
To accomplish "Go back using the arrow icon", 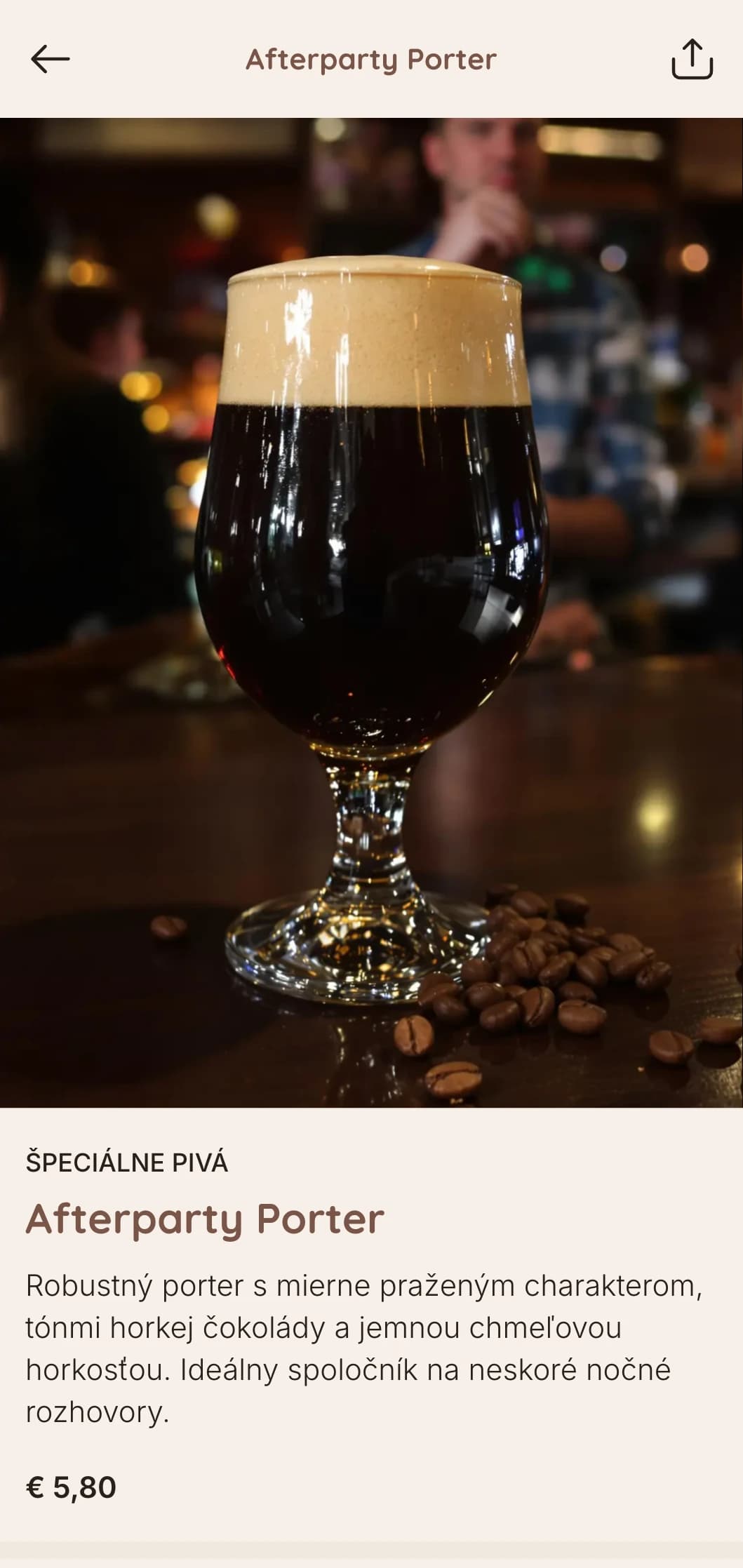I will click(51, 59).
